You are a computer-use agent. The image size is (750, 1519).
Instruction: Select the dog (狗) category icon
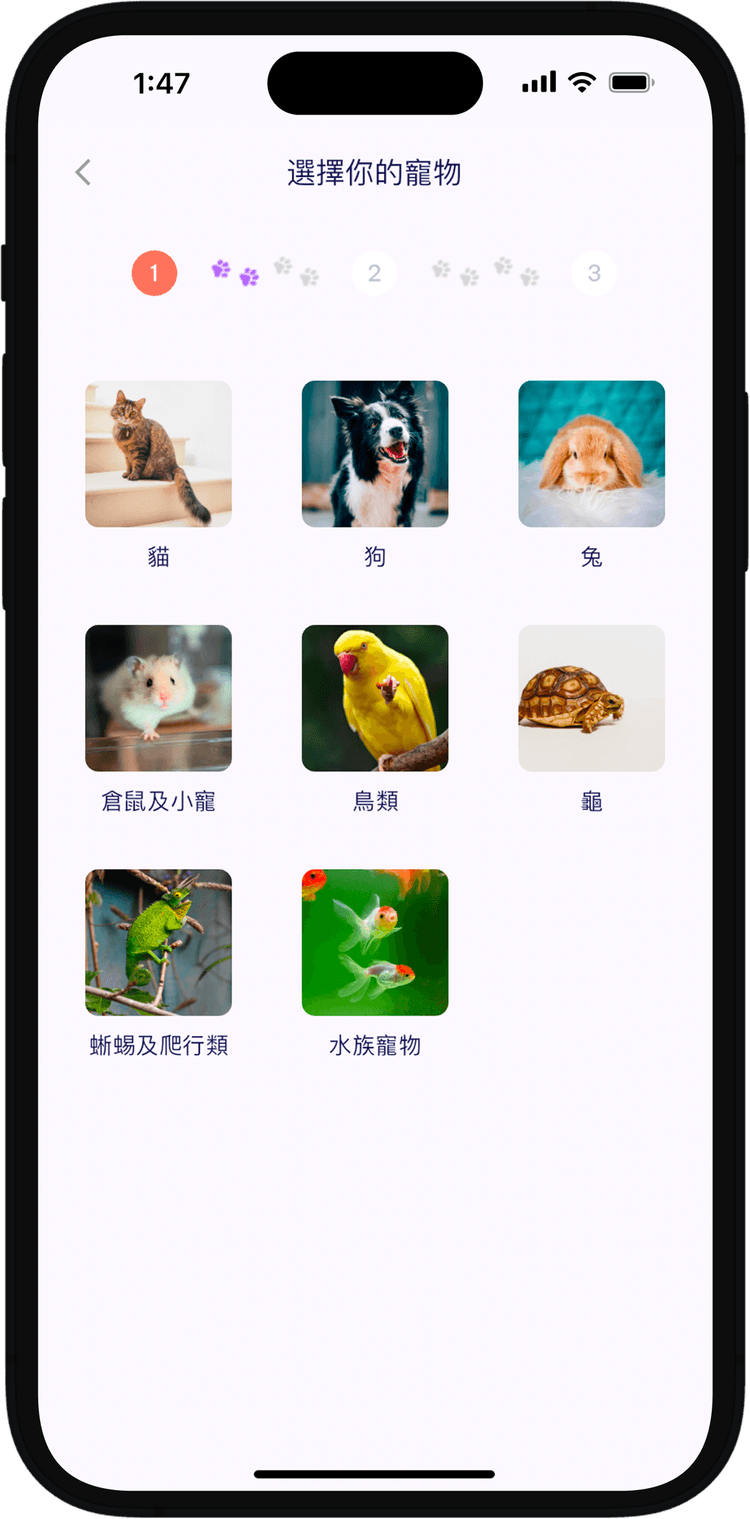375,454
